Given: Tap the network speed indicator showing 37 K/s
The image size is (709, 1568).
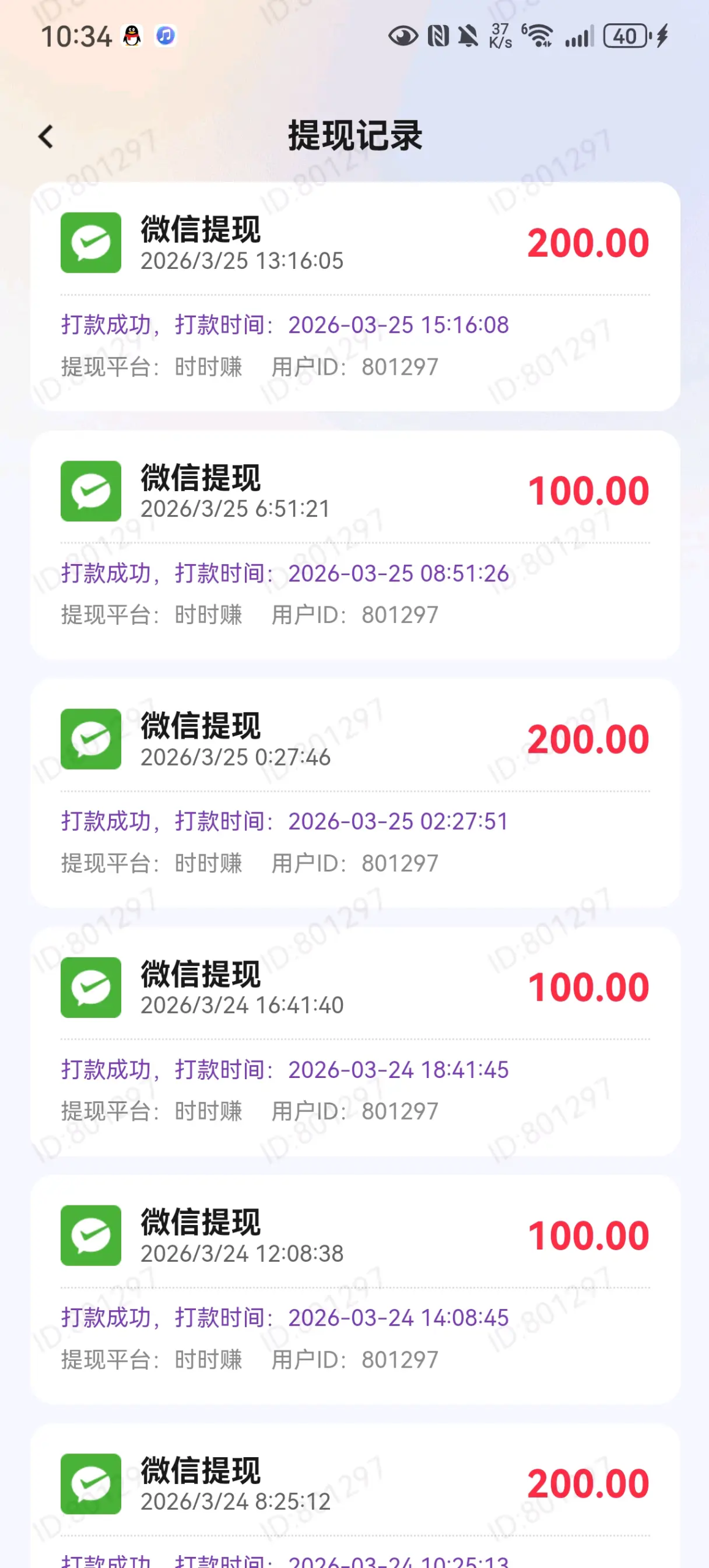Looking at the screenshot, I should (x=500, y=36).
